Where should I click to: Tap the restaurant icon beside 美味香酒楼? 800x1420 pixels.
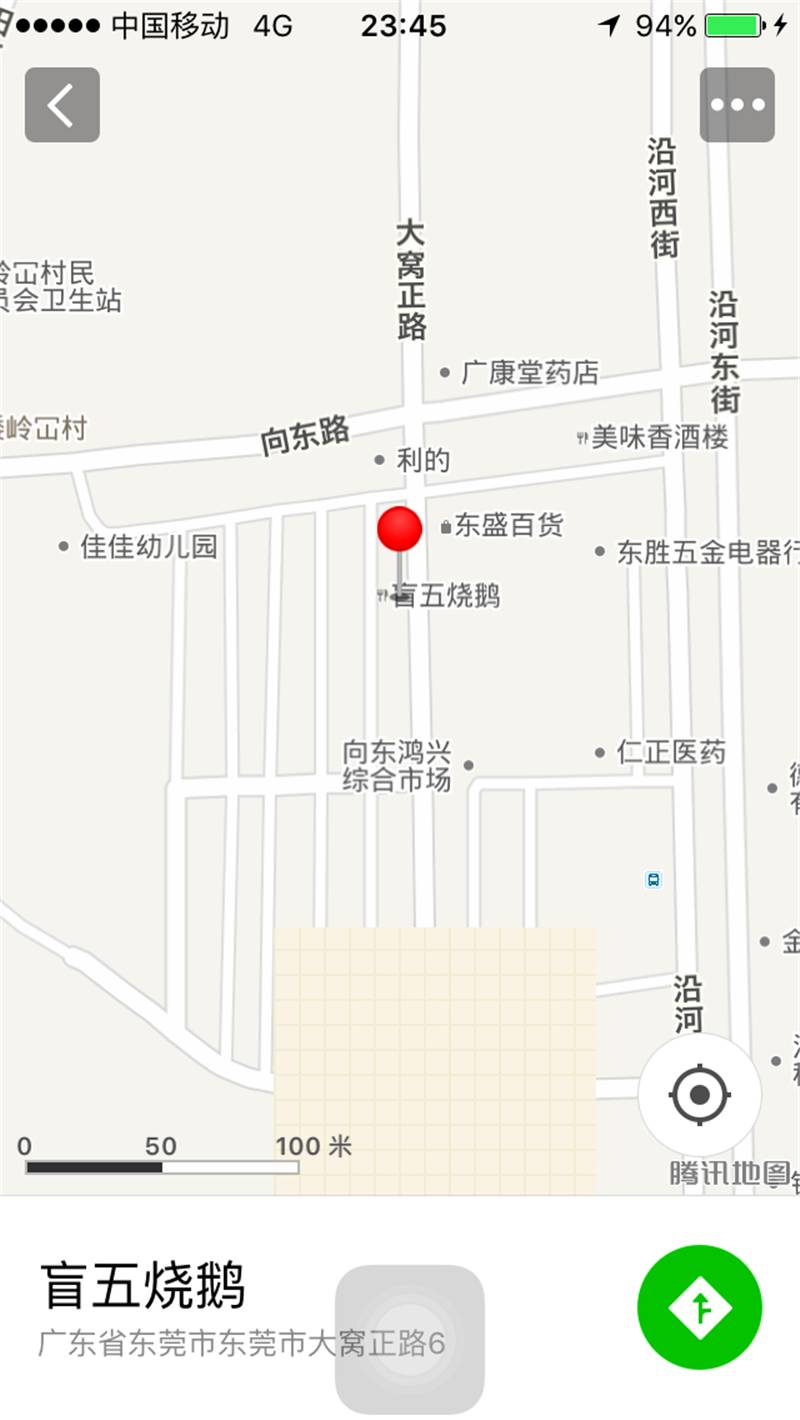[581, 438]
